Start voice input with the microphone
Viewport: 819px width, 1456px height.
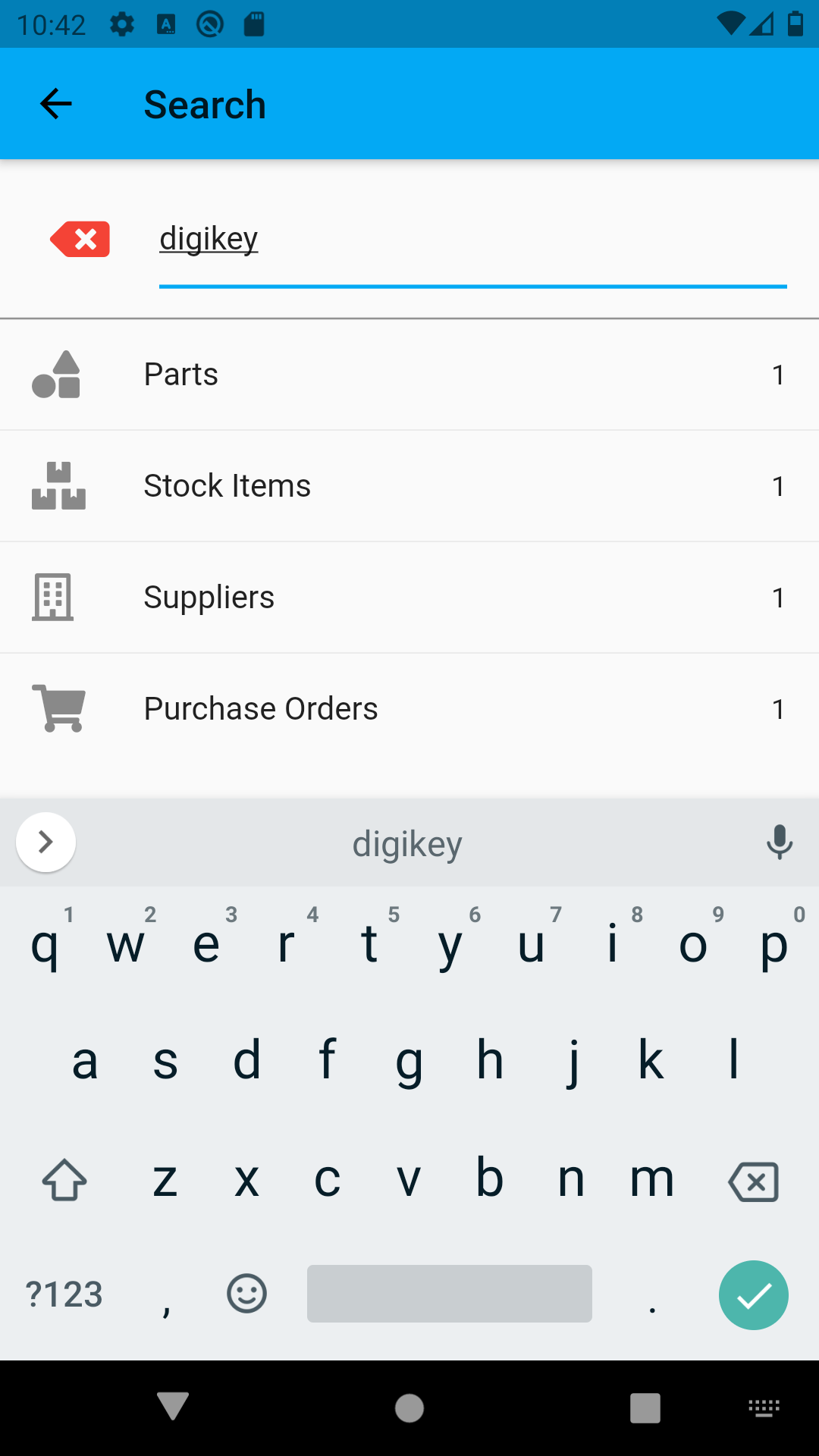(x=779, y=842)
